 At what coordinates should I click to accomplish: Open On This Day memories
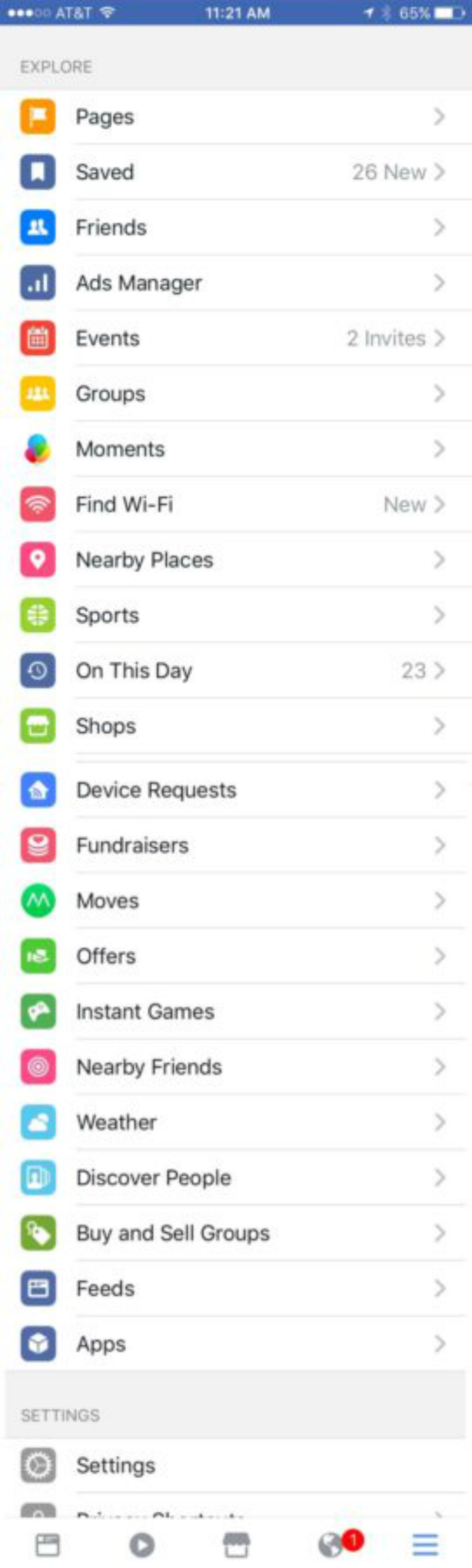(236, 670)
